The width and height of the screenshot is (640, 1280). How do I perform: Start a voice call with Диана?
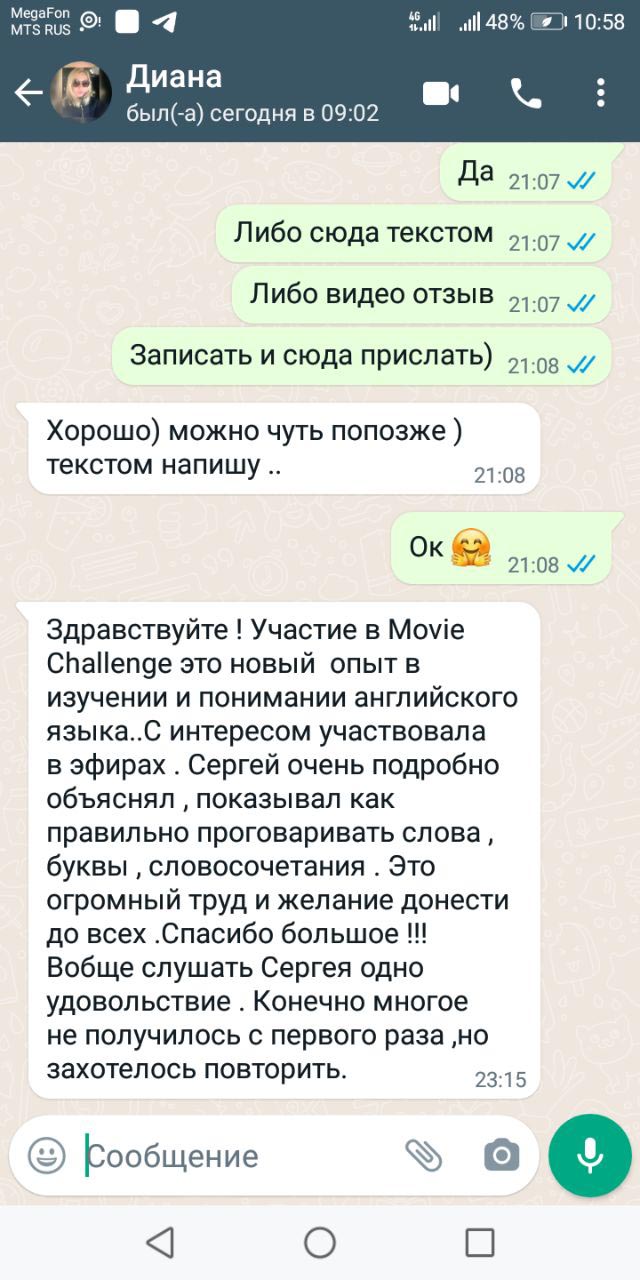pyautogui.click(x=526, y=94)
